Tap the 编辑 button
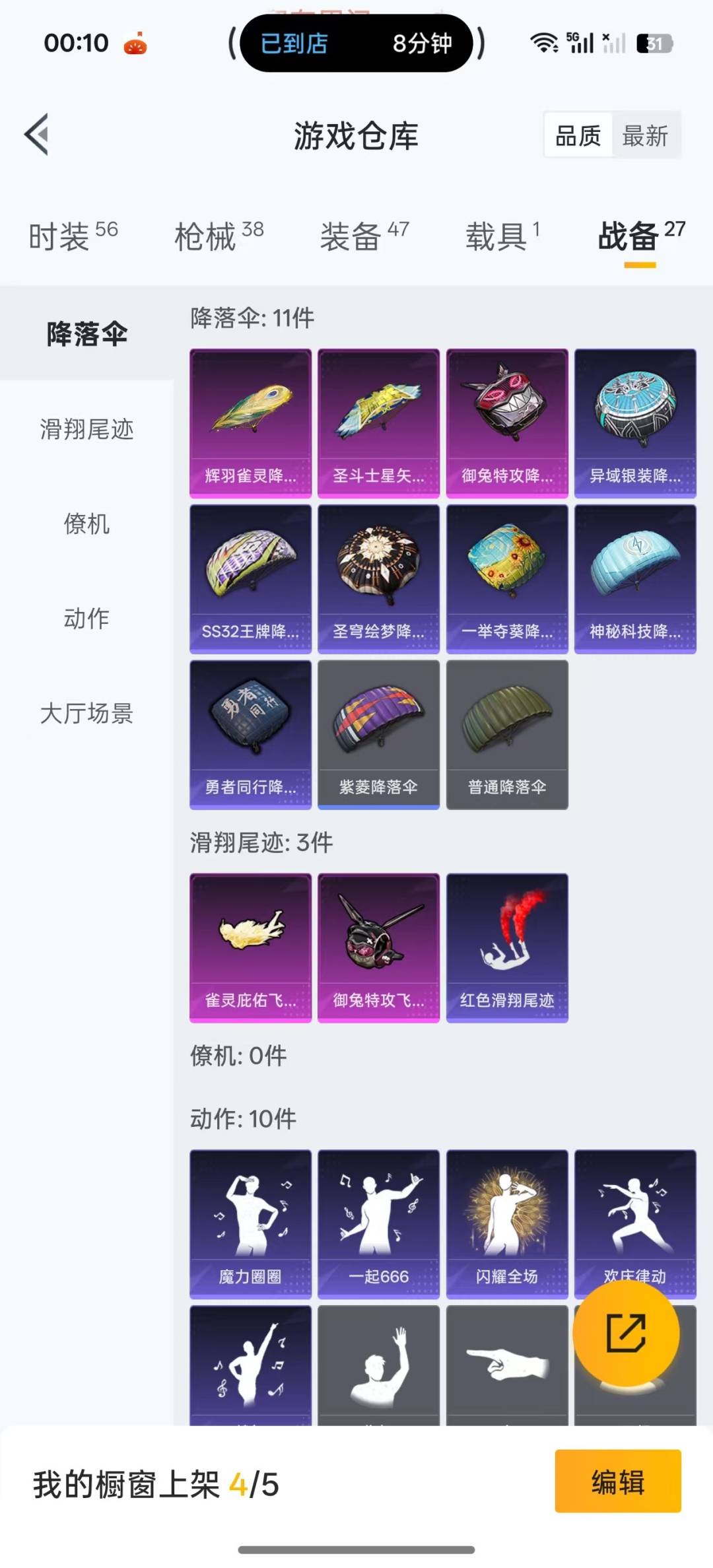The height and width of the screenshot is (1568, 713). click(x=617, y=1483)
